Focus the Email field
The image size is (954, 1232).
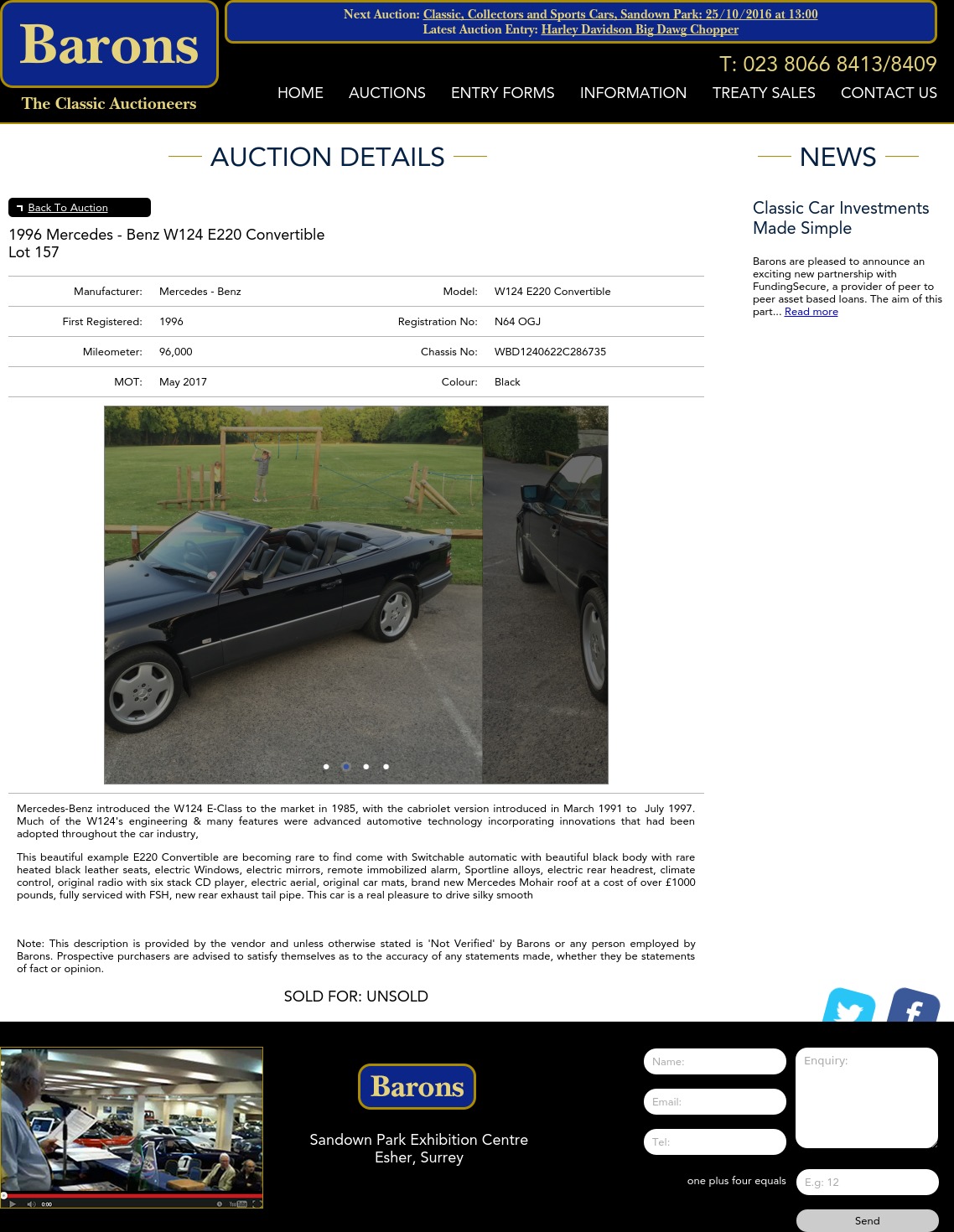pyautogui.click(x=714, y=1102)
